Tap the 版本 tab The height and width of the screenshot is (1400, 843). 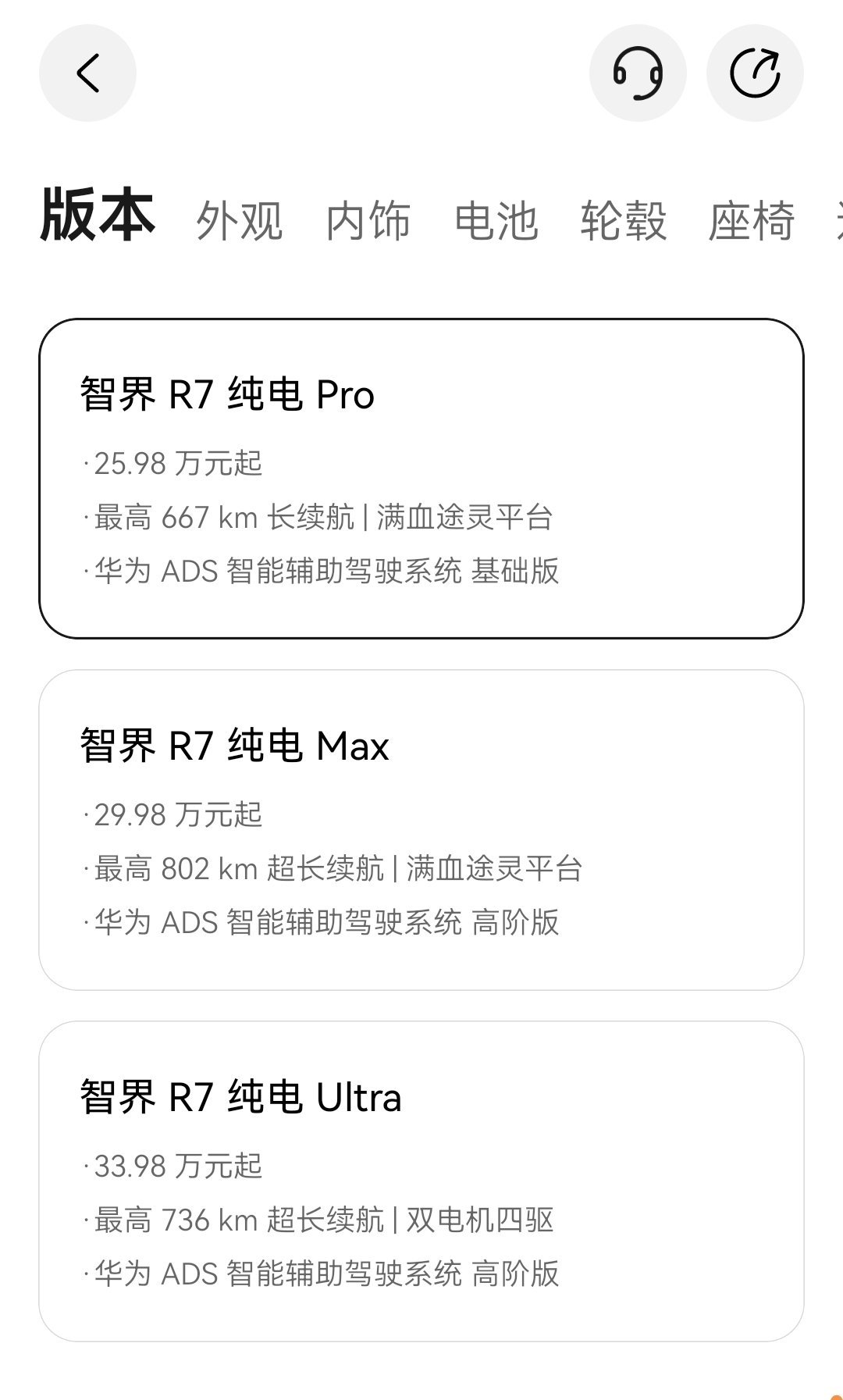pos(98,215)
